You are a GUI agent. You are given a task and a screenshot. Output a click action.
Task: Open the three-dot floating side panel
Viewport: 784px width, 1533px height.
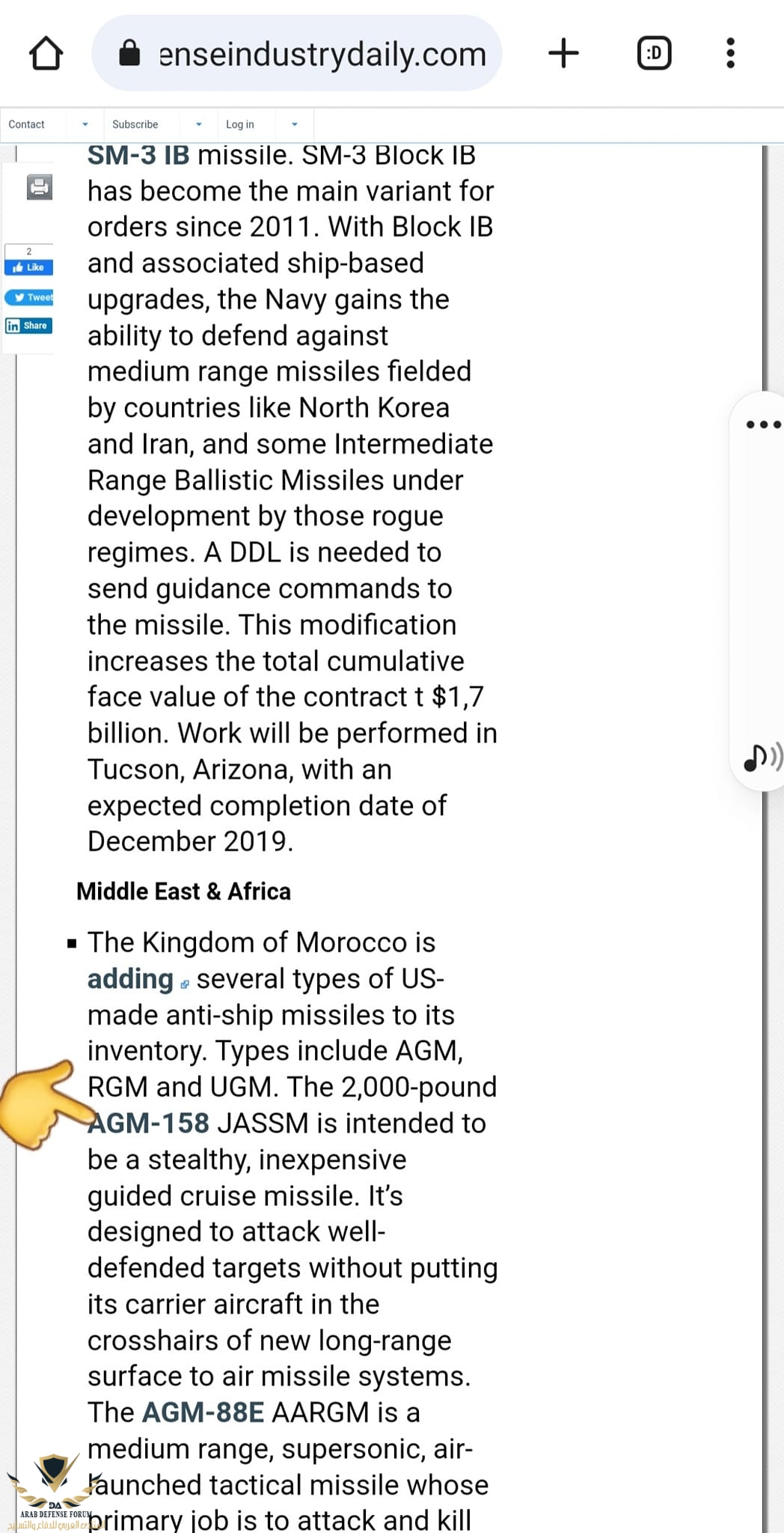pos(762,424)
